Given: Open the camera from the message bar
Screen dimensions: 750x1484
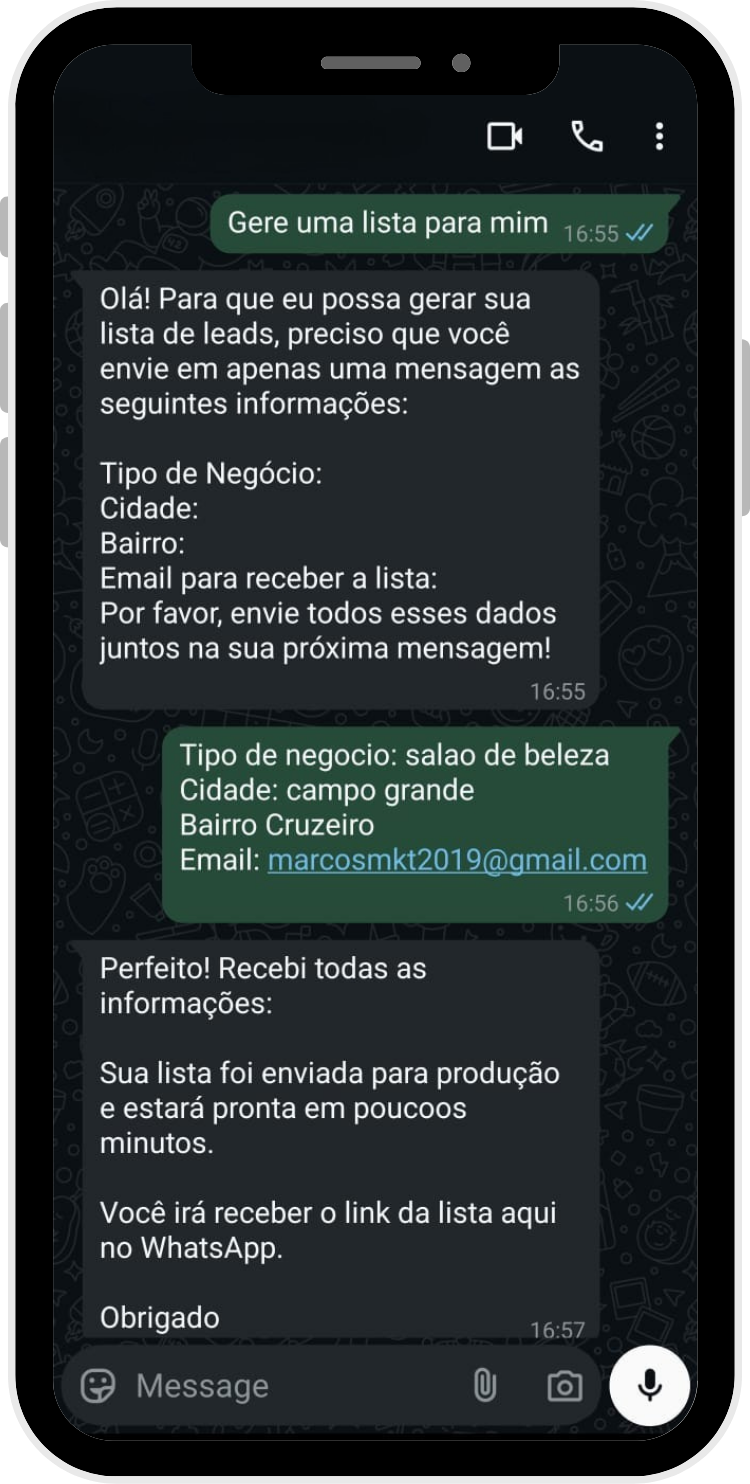Looking at the screenshot, I should click(565, 1386).
